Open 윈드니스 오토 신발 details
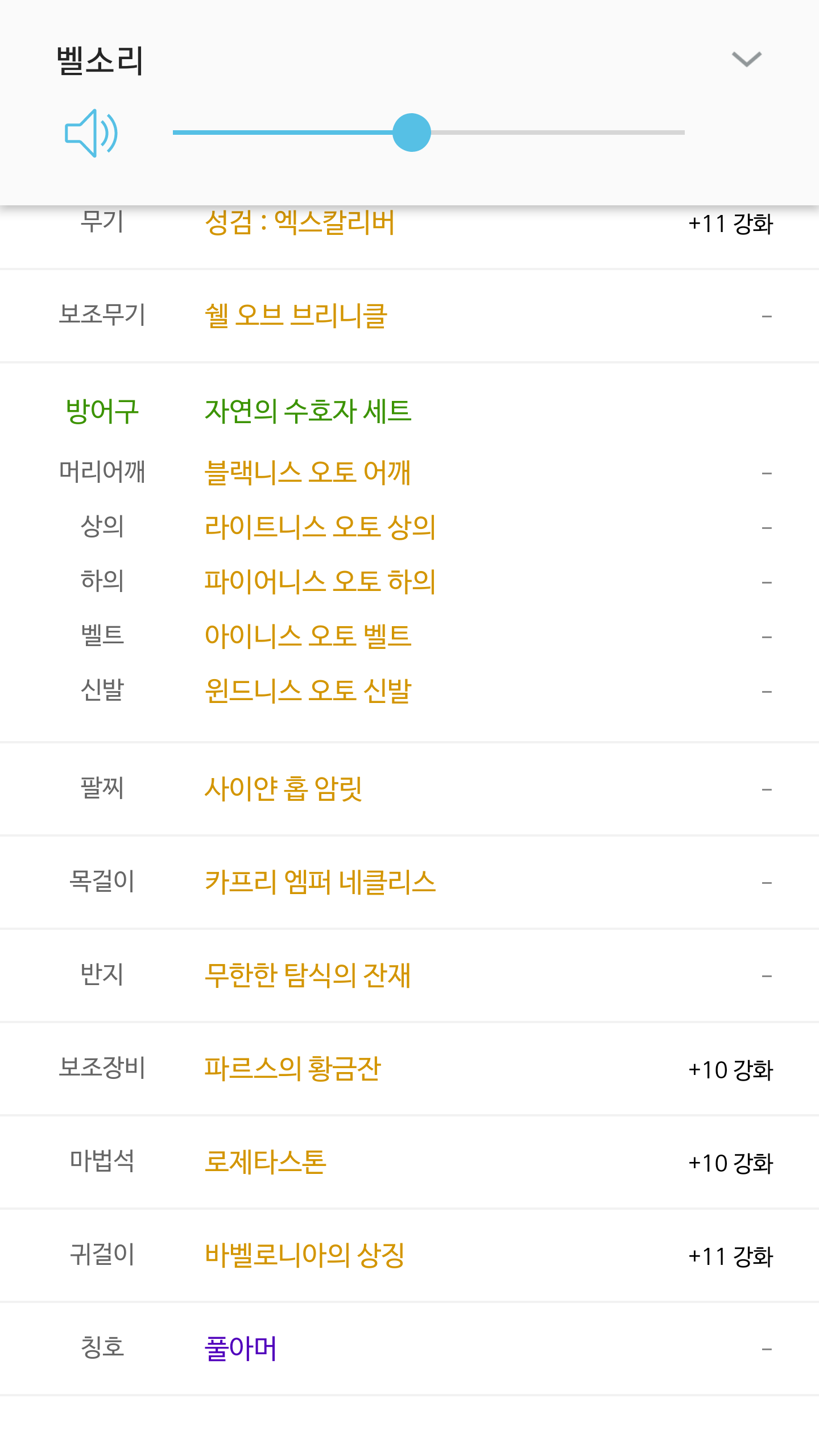This screenshot has height=1456, width=819. tap(308, 691)
